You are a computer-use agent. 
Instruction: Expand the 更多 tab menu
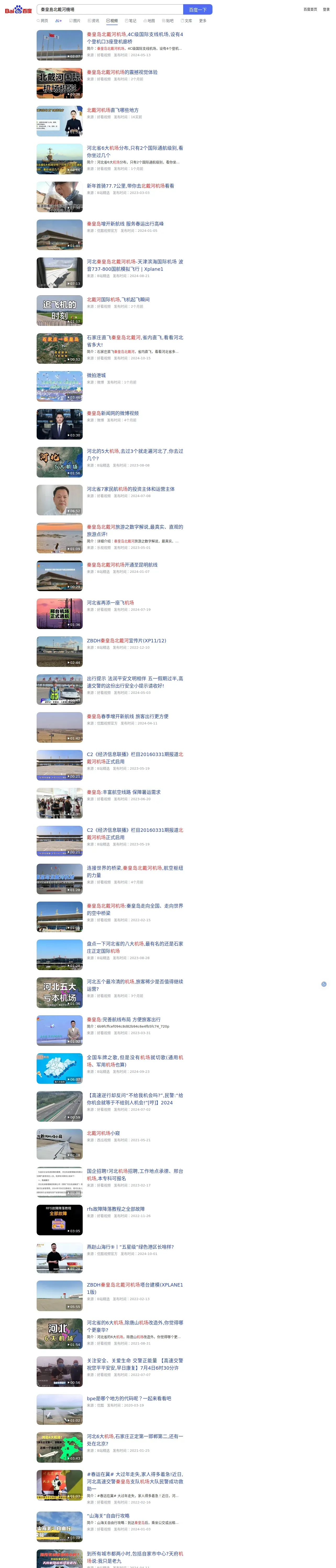click(x=203, y=21)
